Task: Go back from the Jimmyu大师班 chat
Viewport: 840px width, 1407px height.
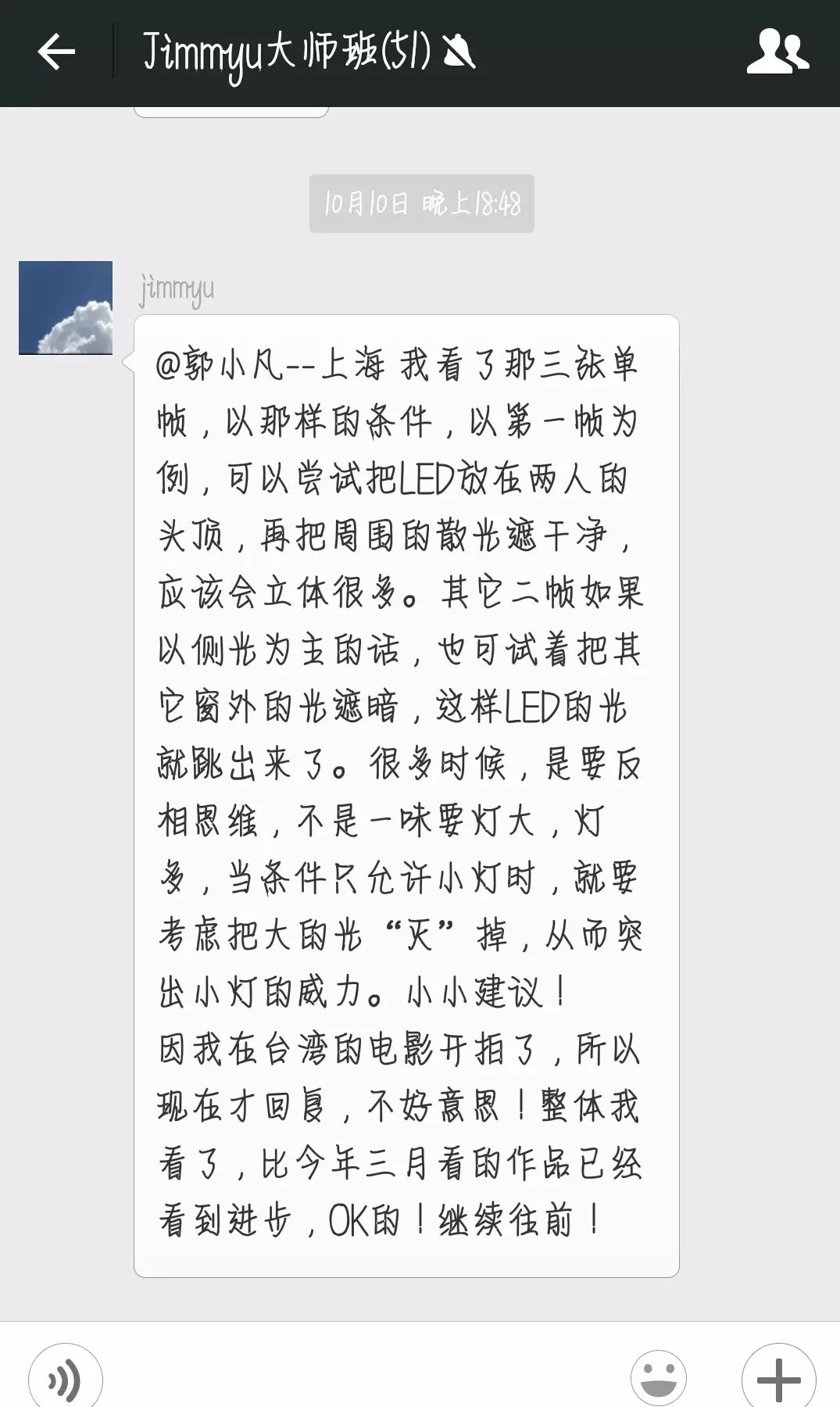Action: click(x=56, y=52)
